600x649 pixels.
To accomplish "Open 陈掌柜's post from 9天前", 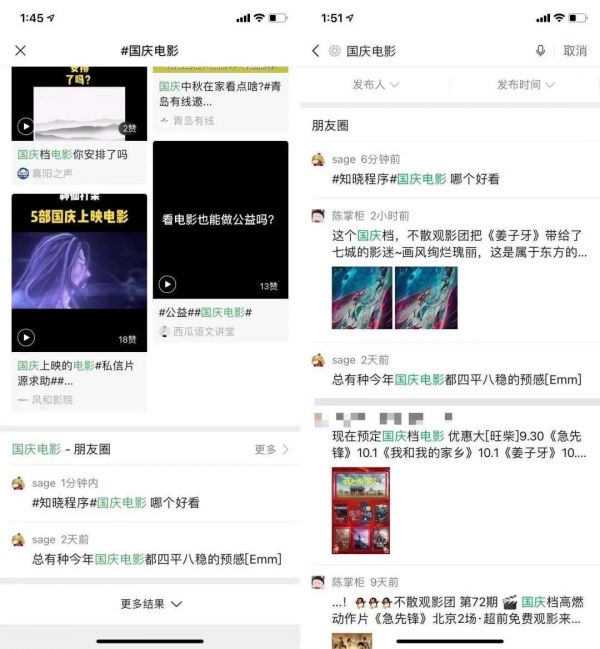I will (x=458, y=603).
